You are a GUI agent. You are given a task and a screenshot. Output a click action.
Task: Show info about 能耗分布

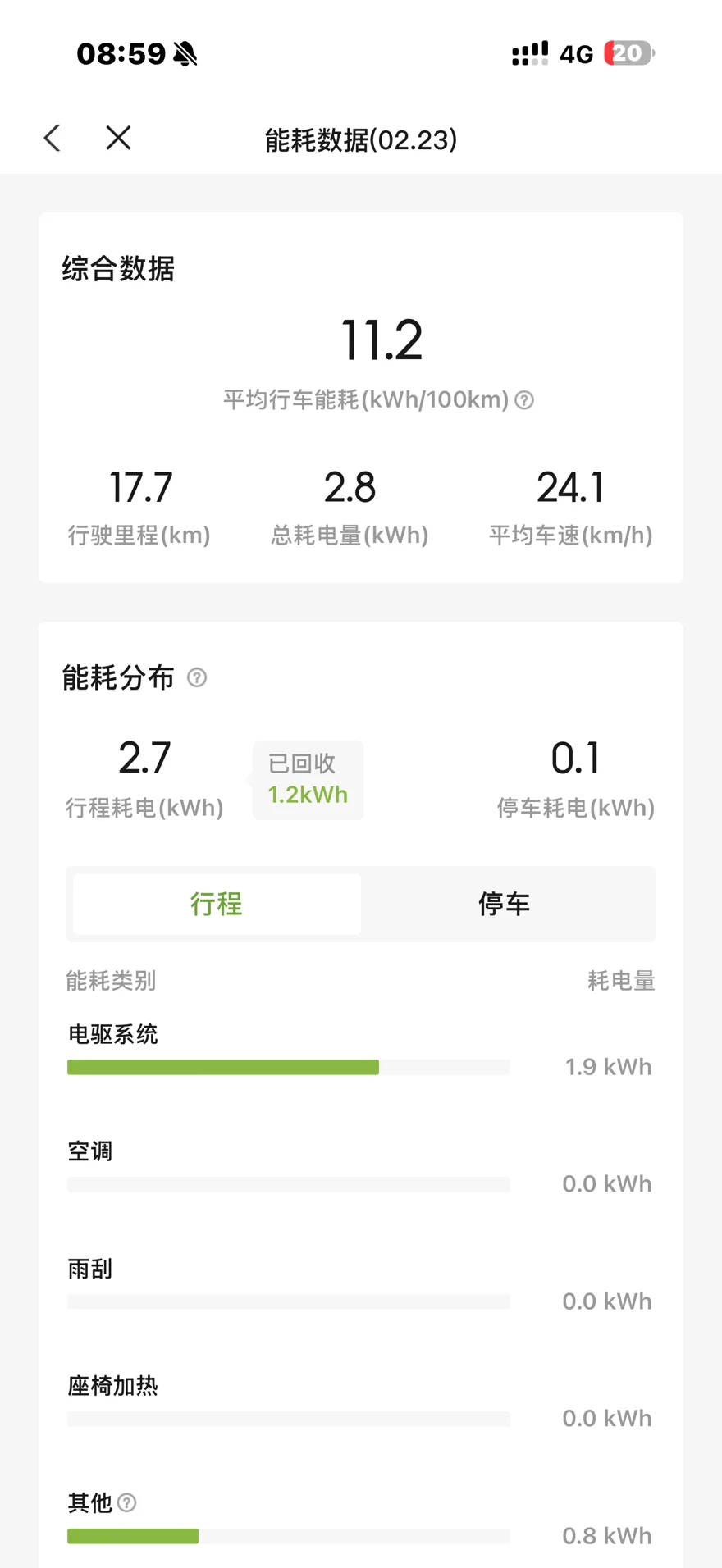tap(197, 677)
